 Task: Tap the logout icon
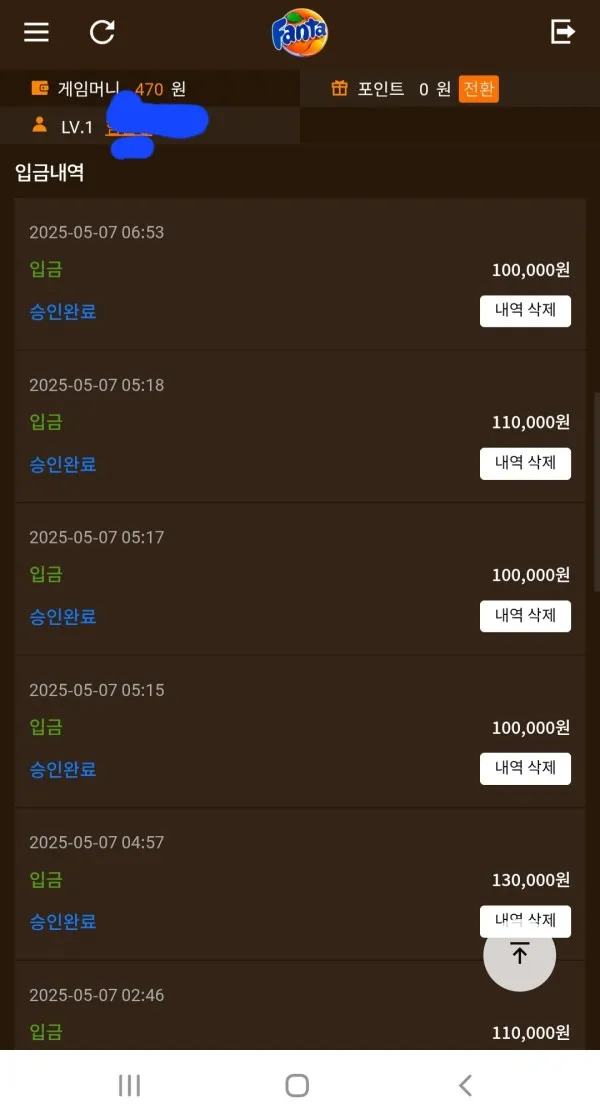point(563,31)
